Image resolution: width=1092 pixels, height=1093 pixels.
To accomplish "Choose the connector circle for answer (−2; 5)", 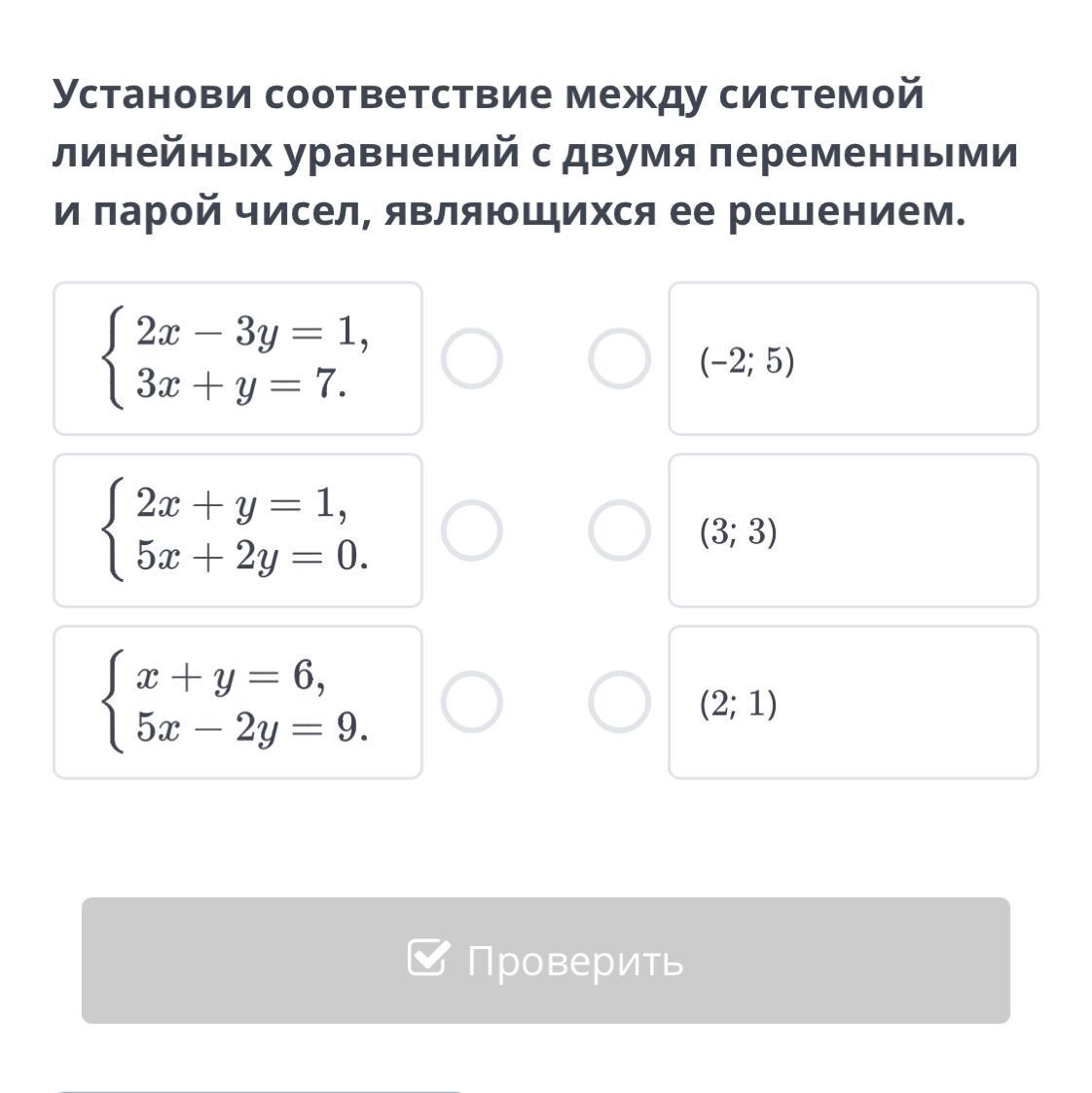I will (x=620, y=358).
